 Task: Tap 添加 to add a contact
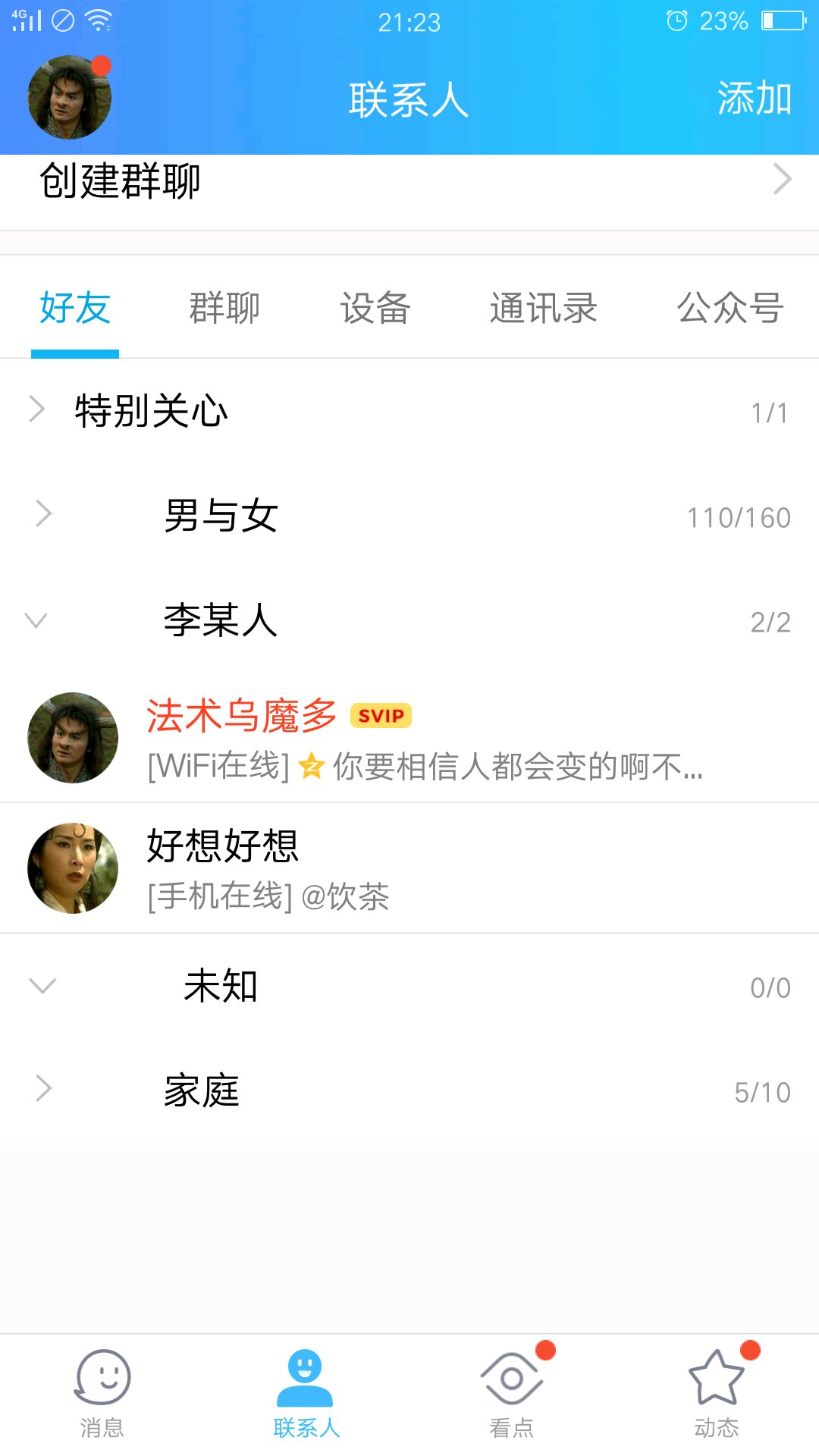754,99
